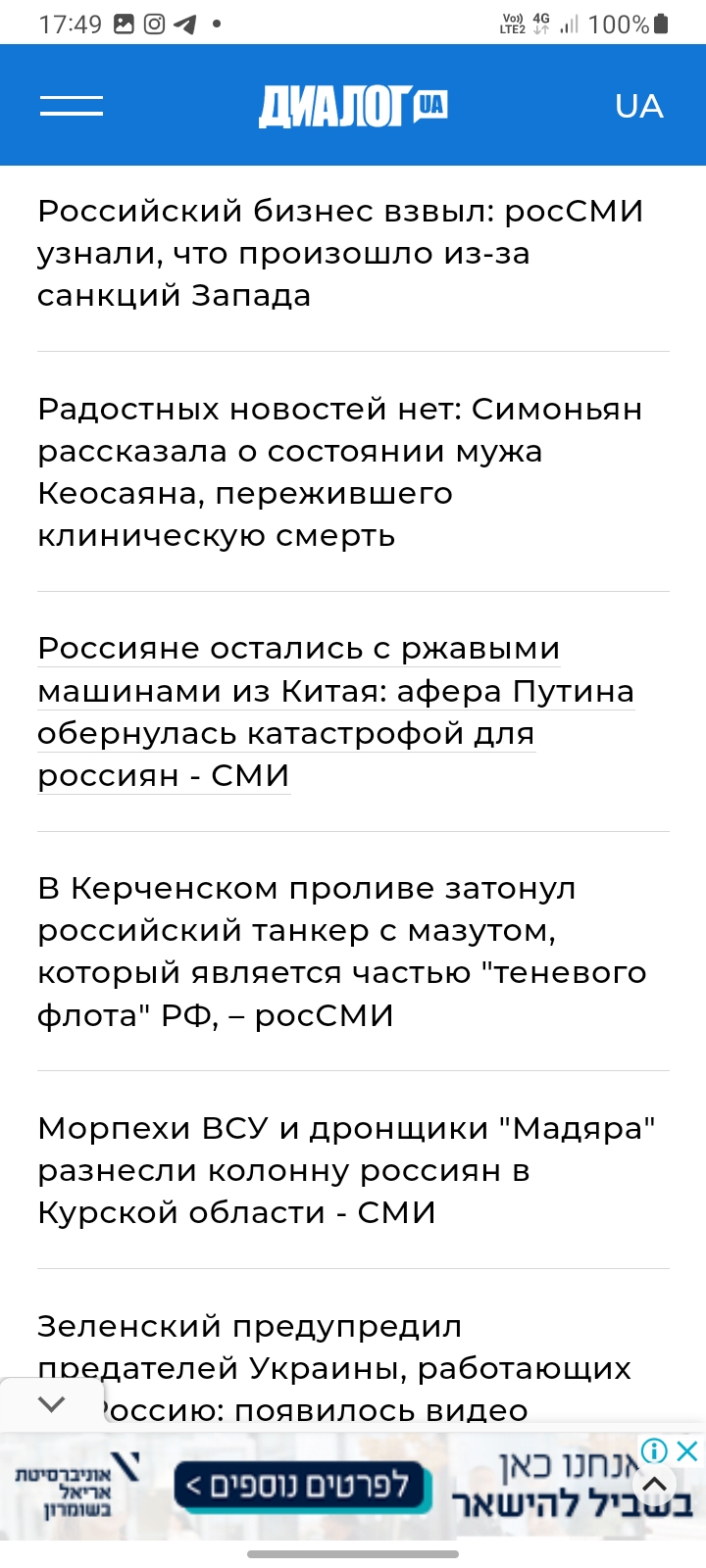
Task: Collapse the ad banner with chevron
Action: coord(51,1404)
